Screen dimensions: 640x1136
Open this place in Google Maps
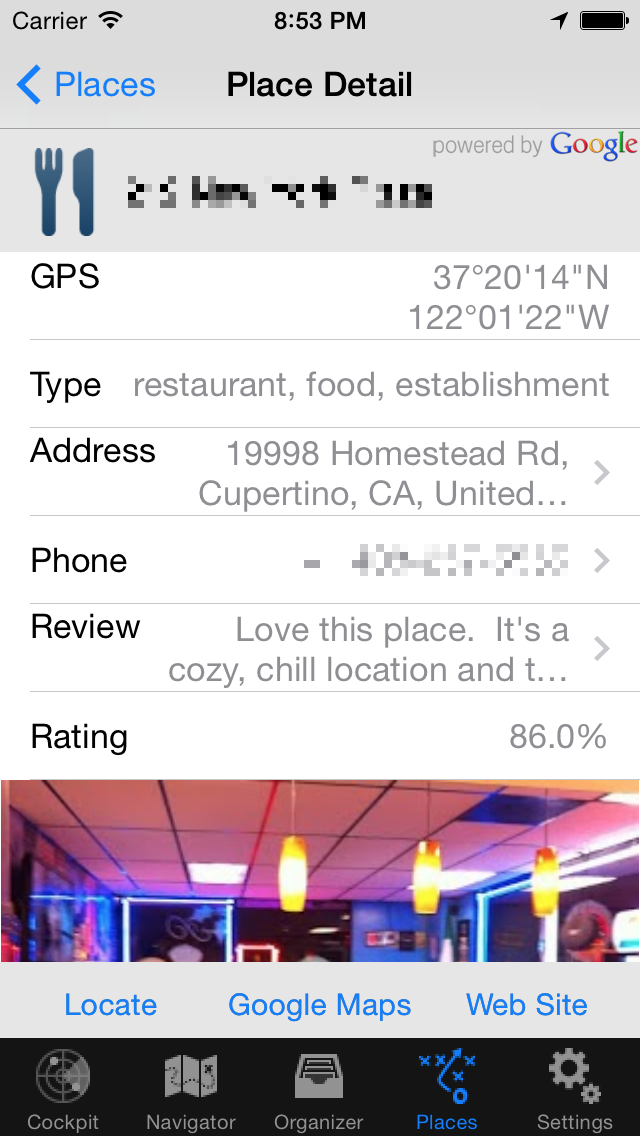[320, 1005]
